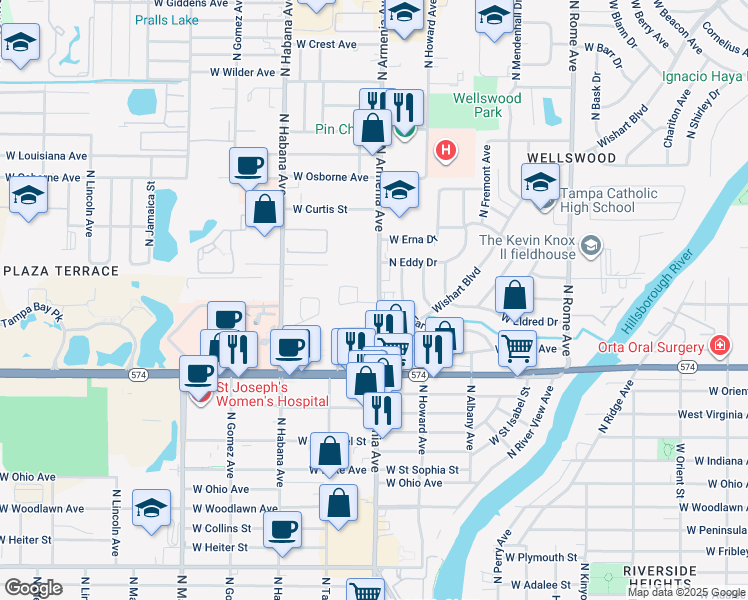Open the shopping bag pin near W Eldred Dr

[x=514, y=296]
